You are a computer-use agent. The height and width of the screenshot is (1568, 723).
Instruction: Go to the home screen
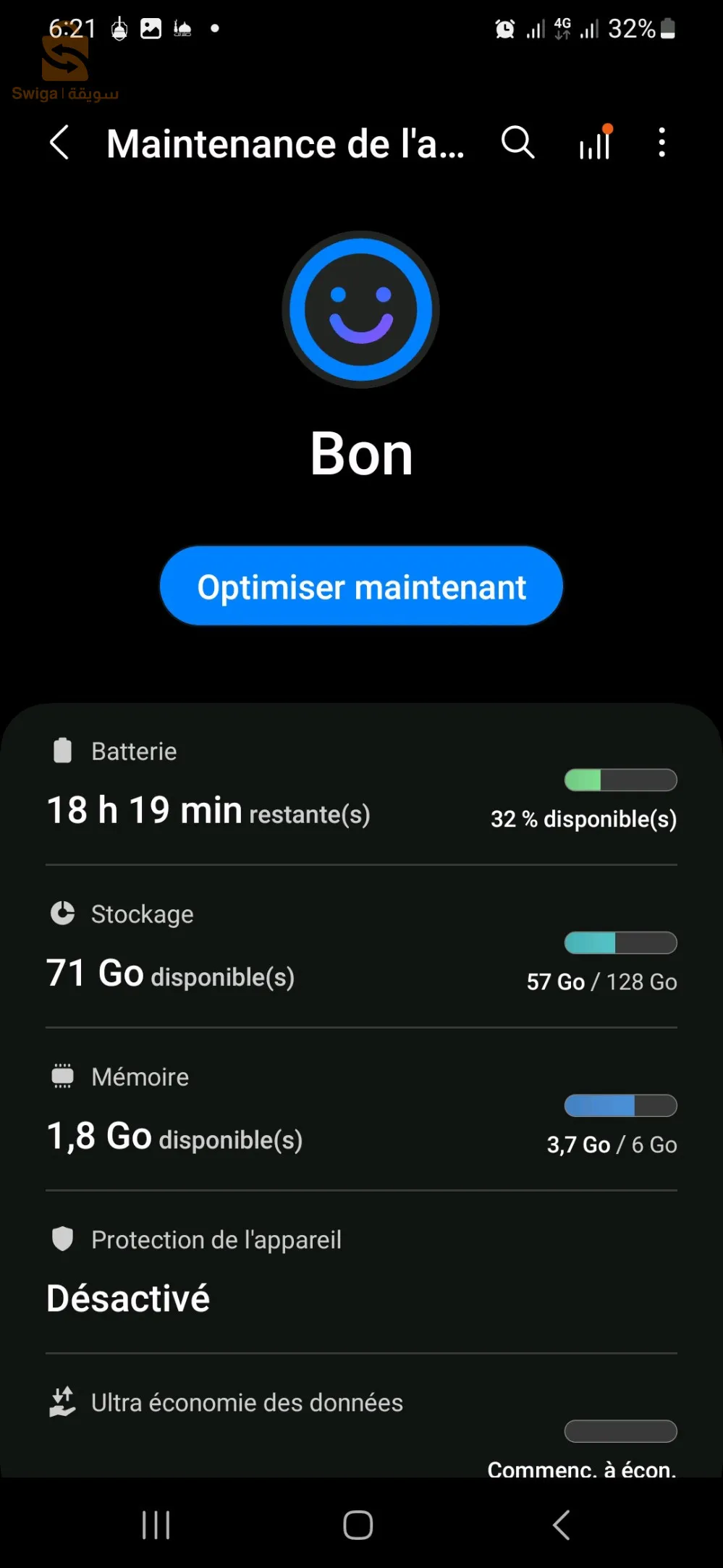[358, 1525]
